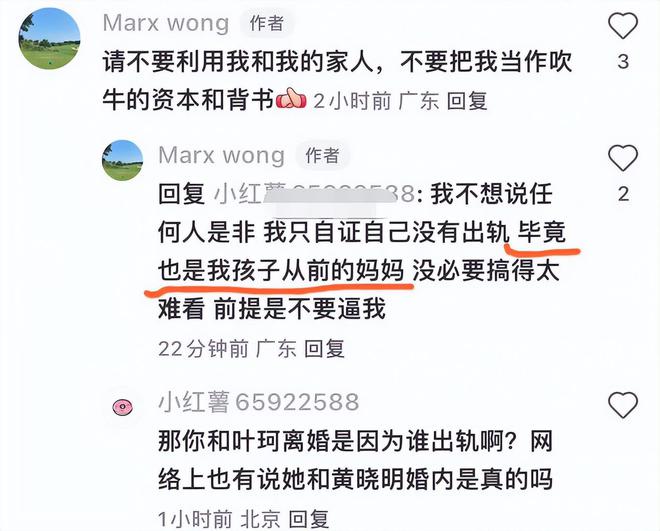Like Marx wong's top comment

click(x=623, y=26)
